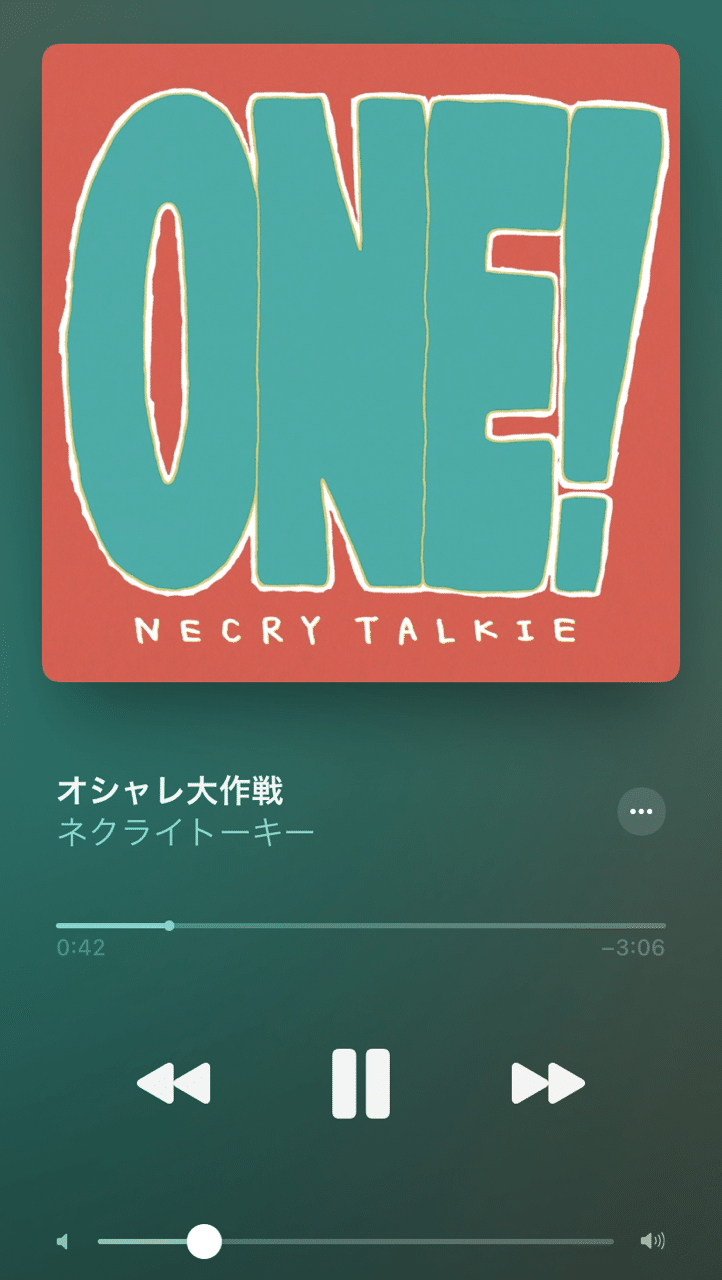Go back to the previous track
This screenshot has height=1280, width=722.
(174, 1083)
